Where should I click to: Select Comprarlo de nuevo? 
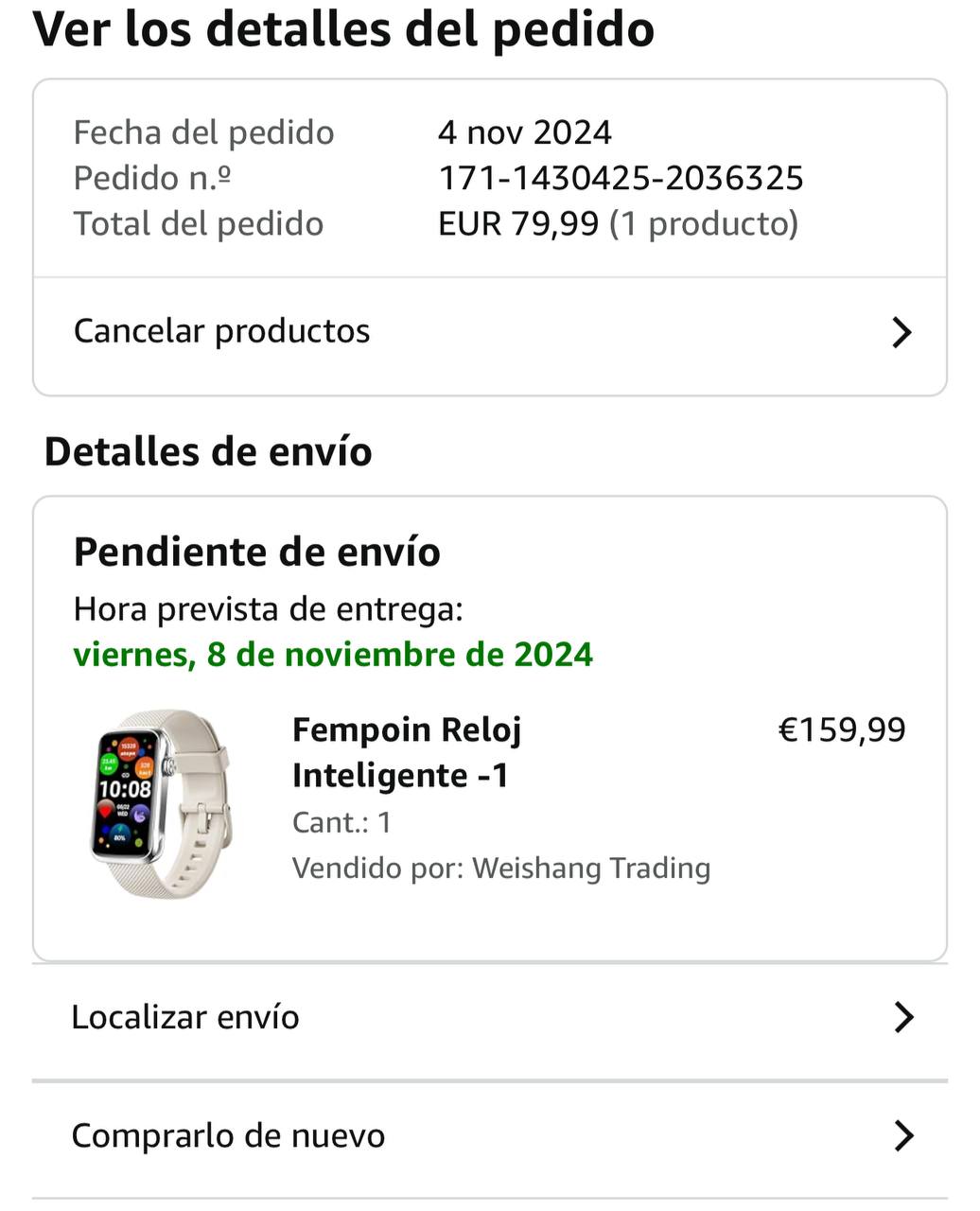(489, 1136)
